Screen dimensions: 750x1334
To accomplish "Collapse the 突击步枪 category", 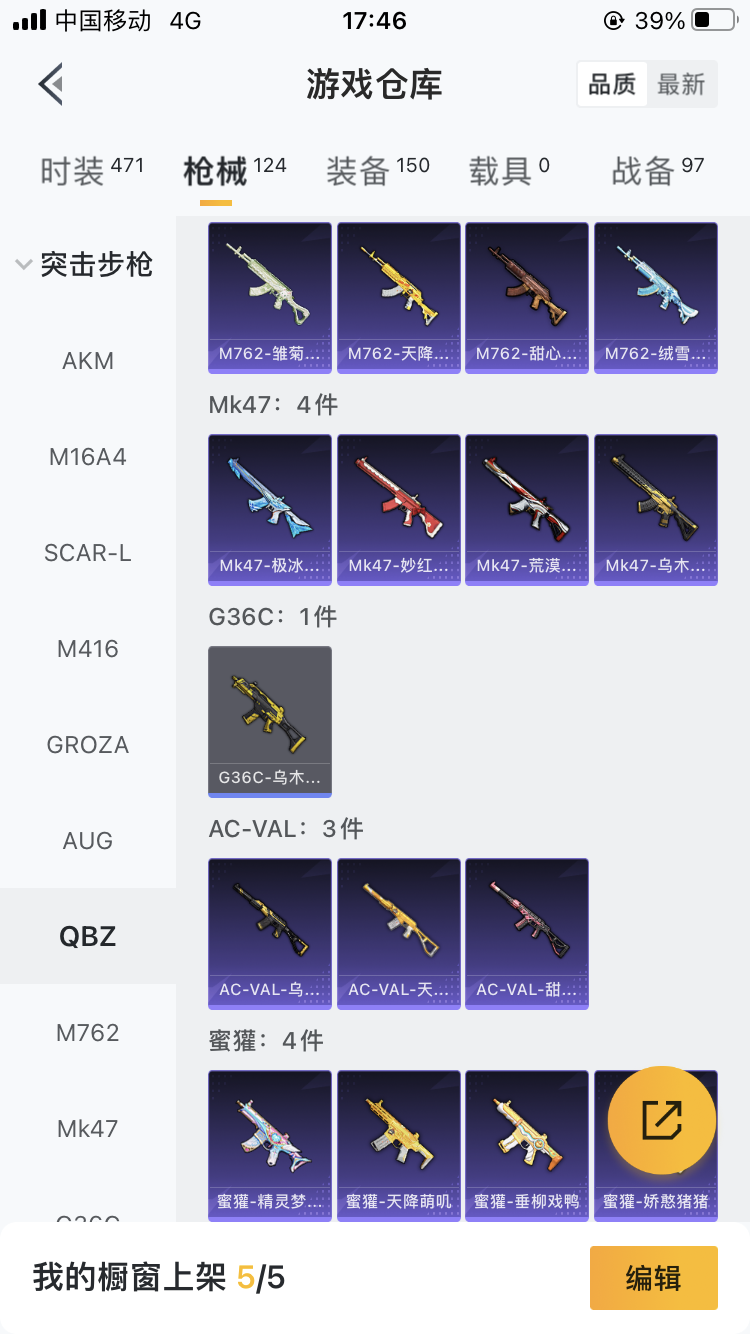I will coord(86,265).
